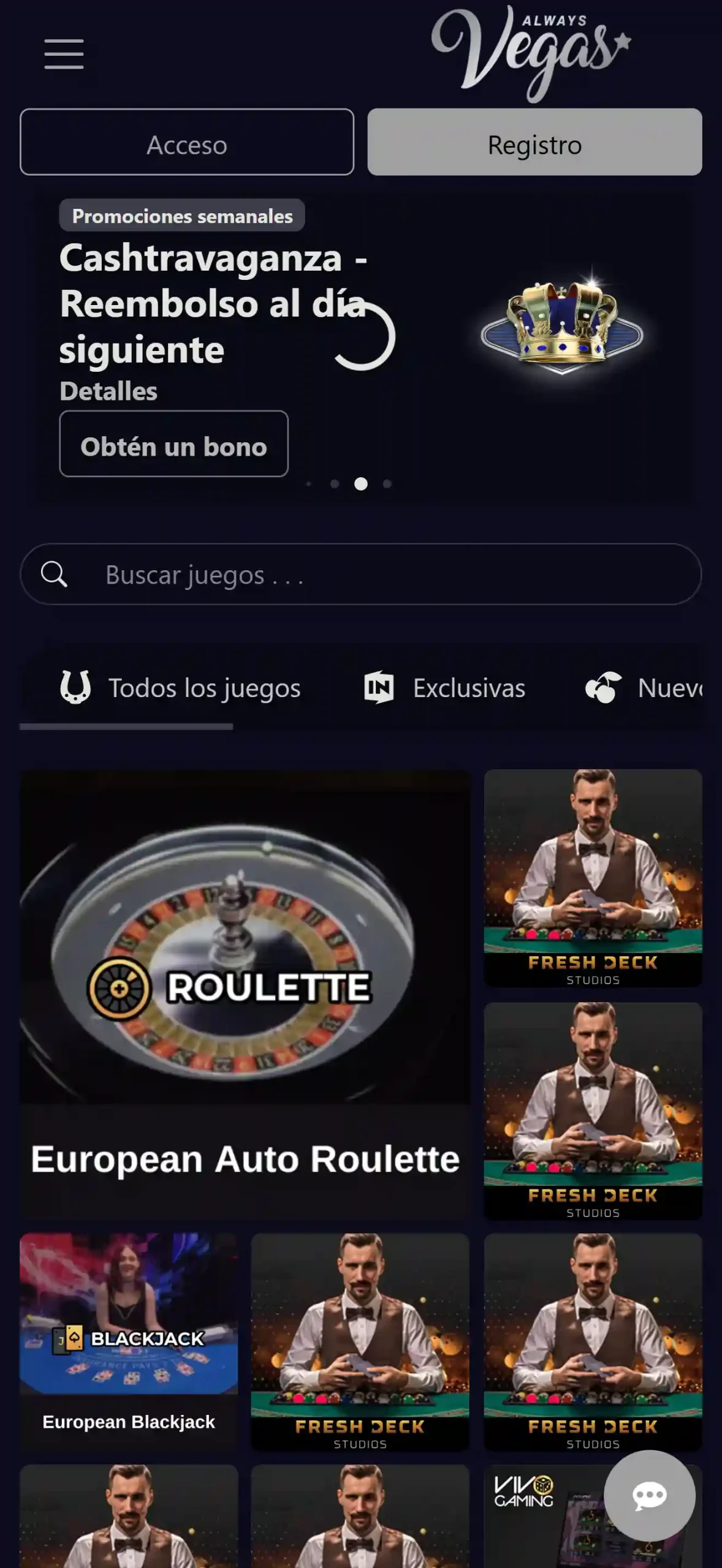Image resolution: width=722 pixels, height=1568 pixels.
Task: Open the European Blackjack game
Action: coord(129,1342)
